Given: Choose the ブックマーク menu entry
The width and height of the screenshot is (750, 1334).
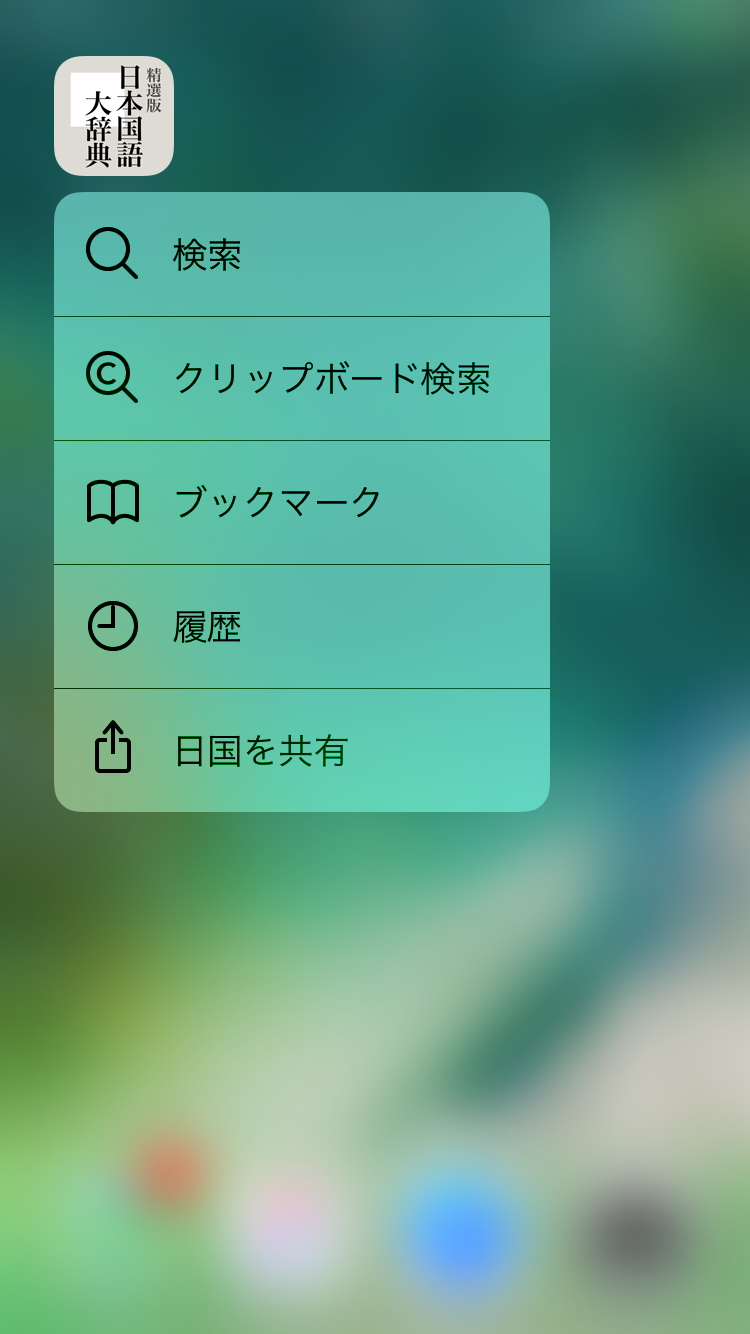Looking at the screenshot, I should (x=300, y=501).
